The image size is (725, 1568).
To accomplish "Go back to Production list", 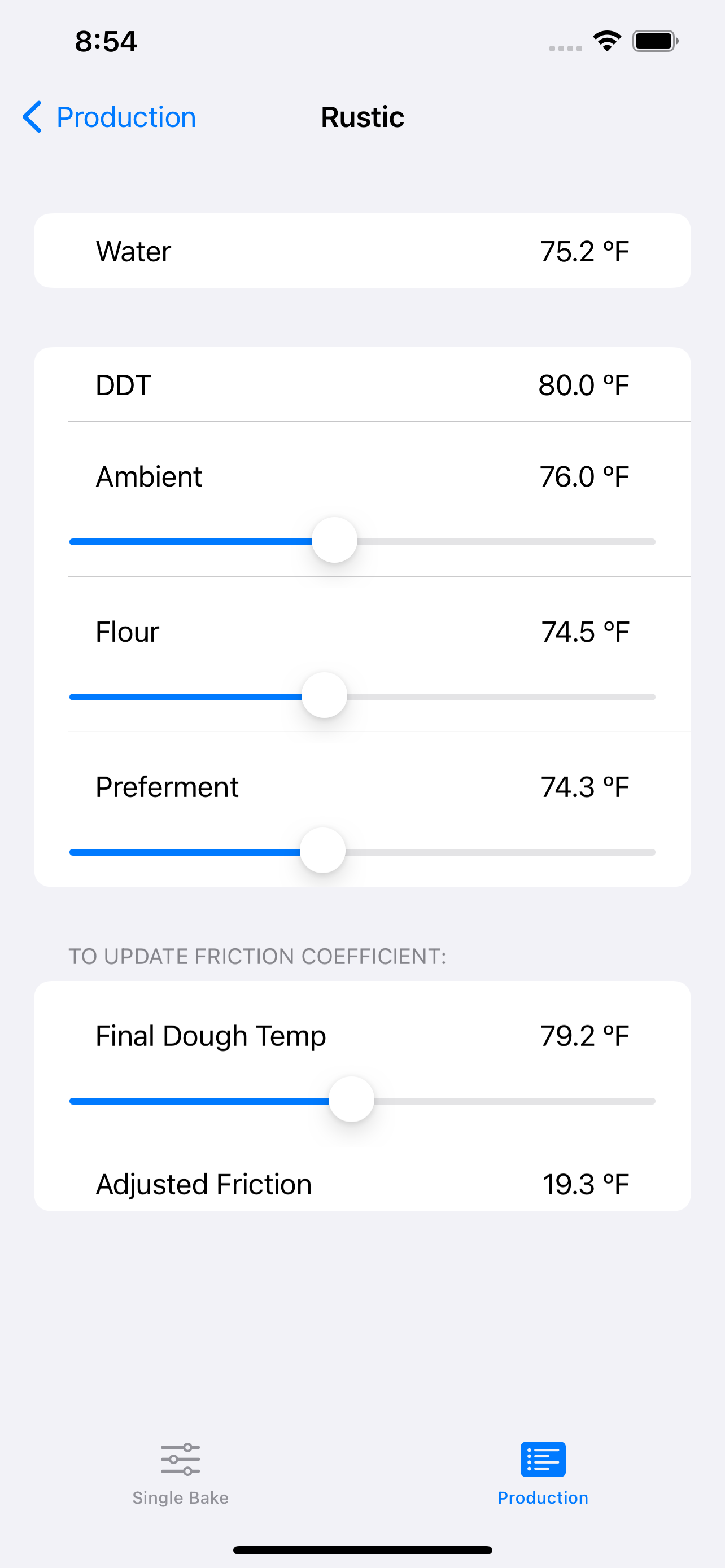I will (110, 117).
